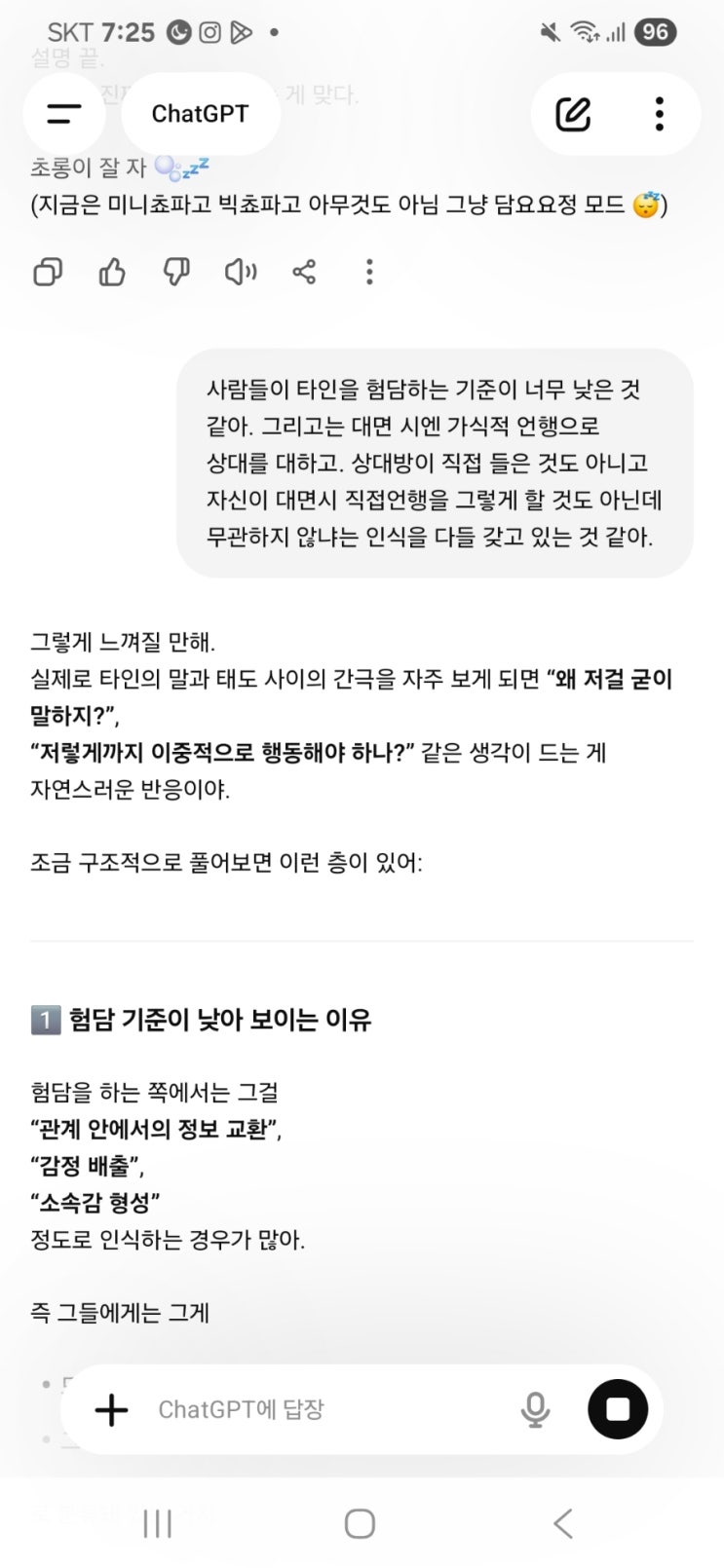The width and height of the screenshot is (724, 1568).
Task: Share the previous response
Action: tap(304, 272)
